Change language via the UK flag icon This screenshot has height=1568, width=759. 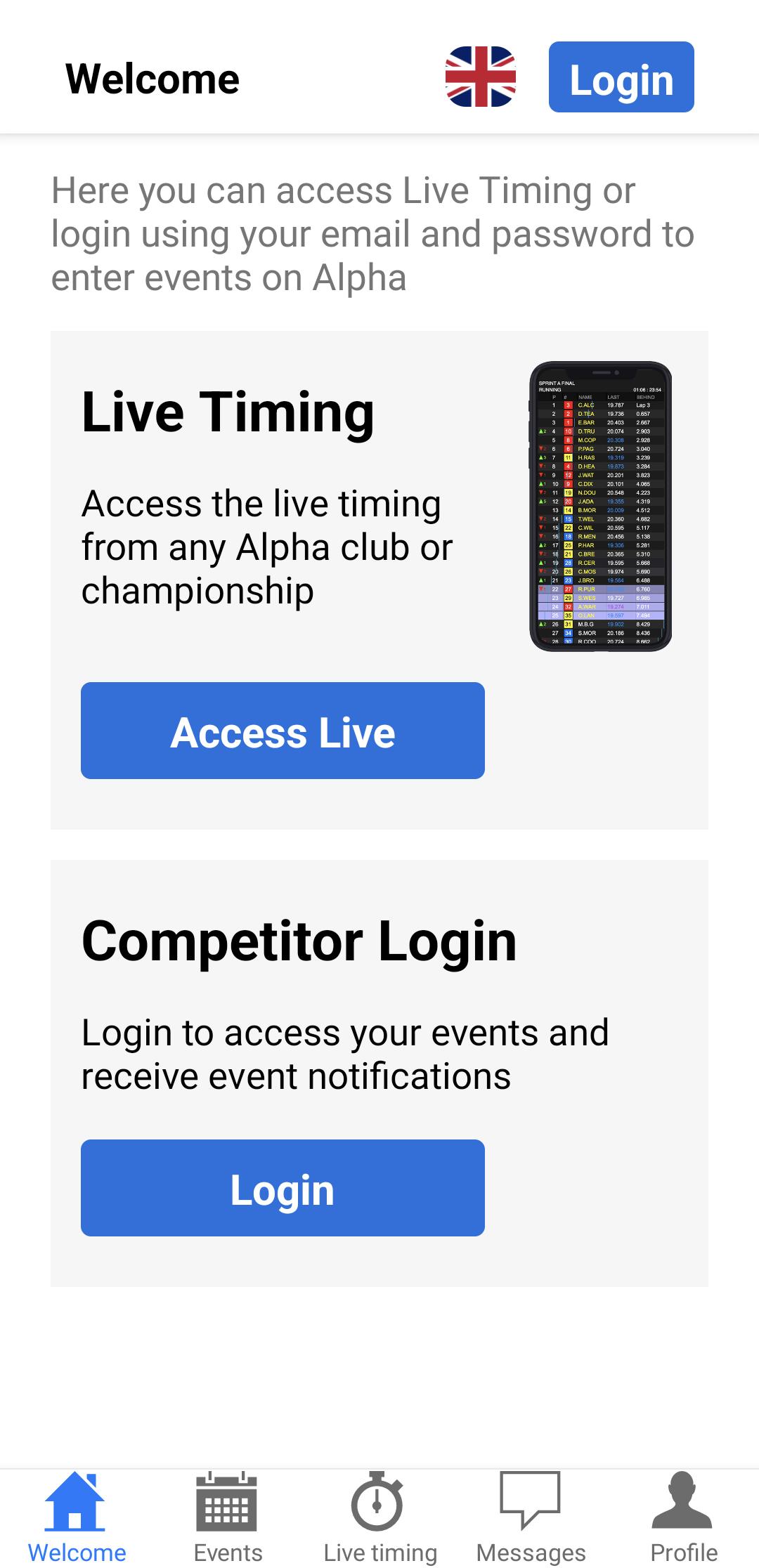click(481, 77)
